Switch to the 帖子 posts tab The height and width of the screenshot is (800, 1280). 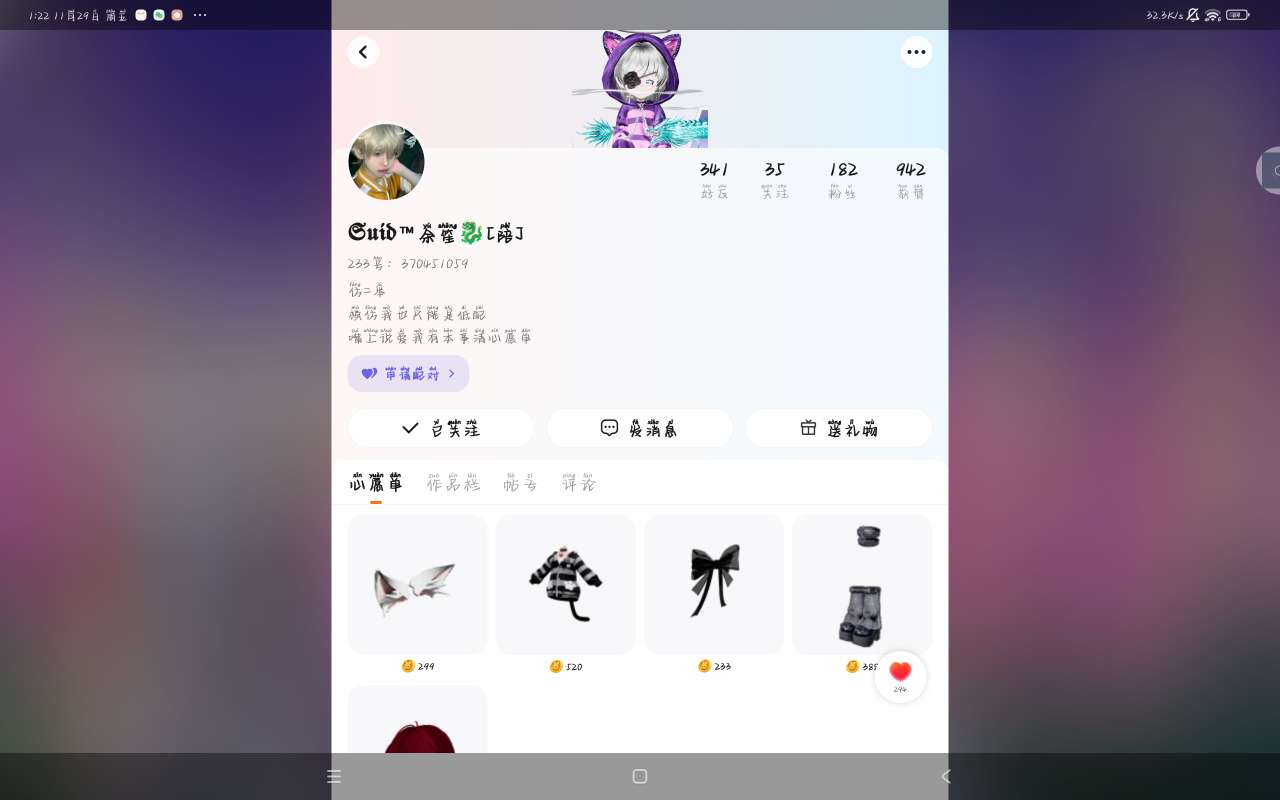tap(520, 484)
